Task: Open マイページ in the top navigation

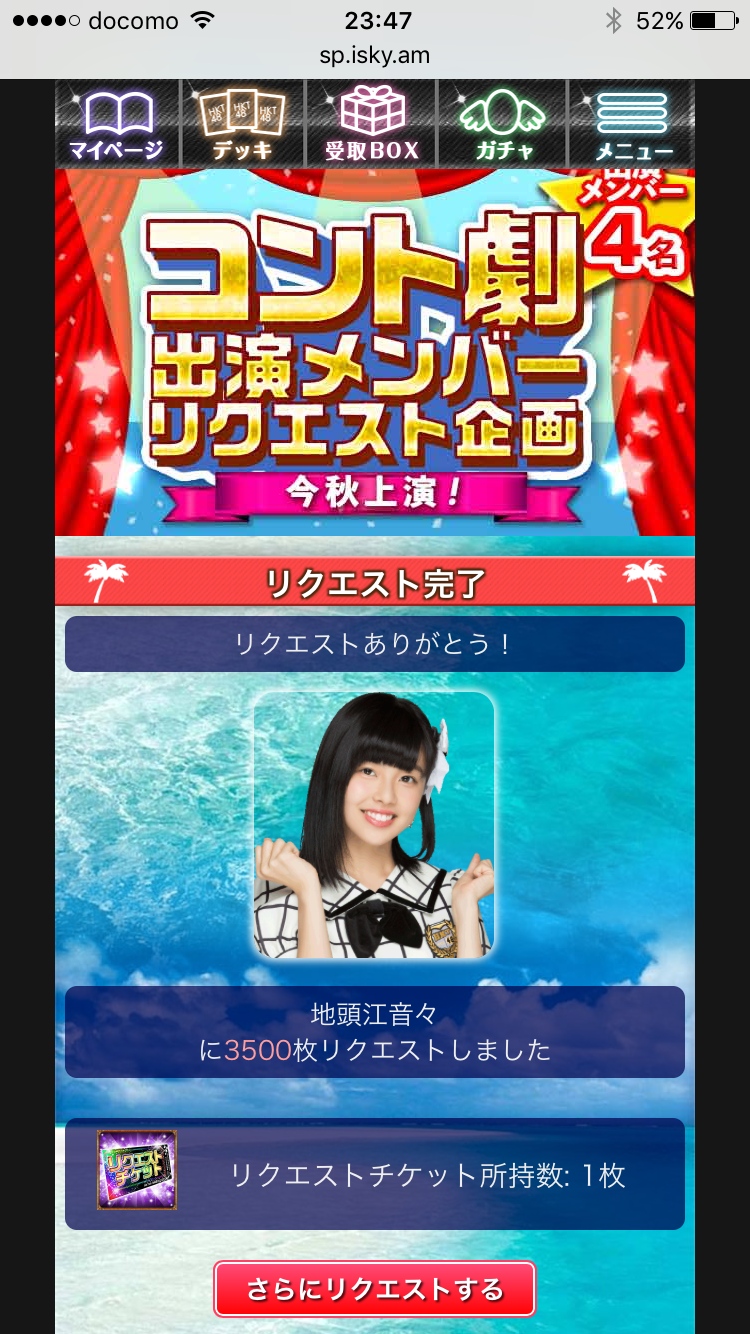Action: pos(116,125)
